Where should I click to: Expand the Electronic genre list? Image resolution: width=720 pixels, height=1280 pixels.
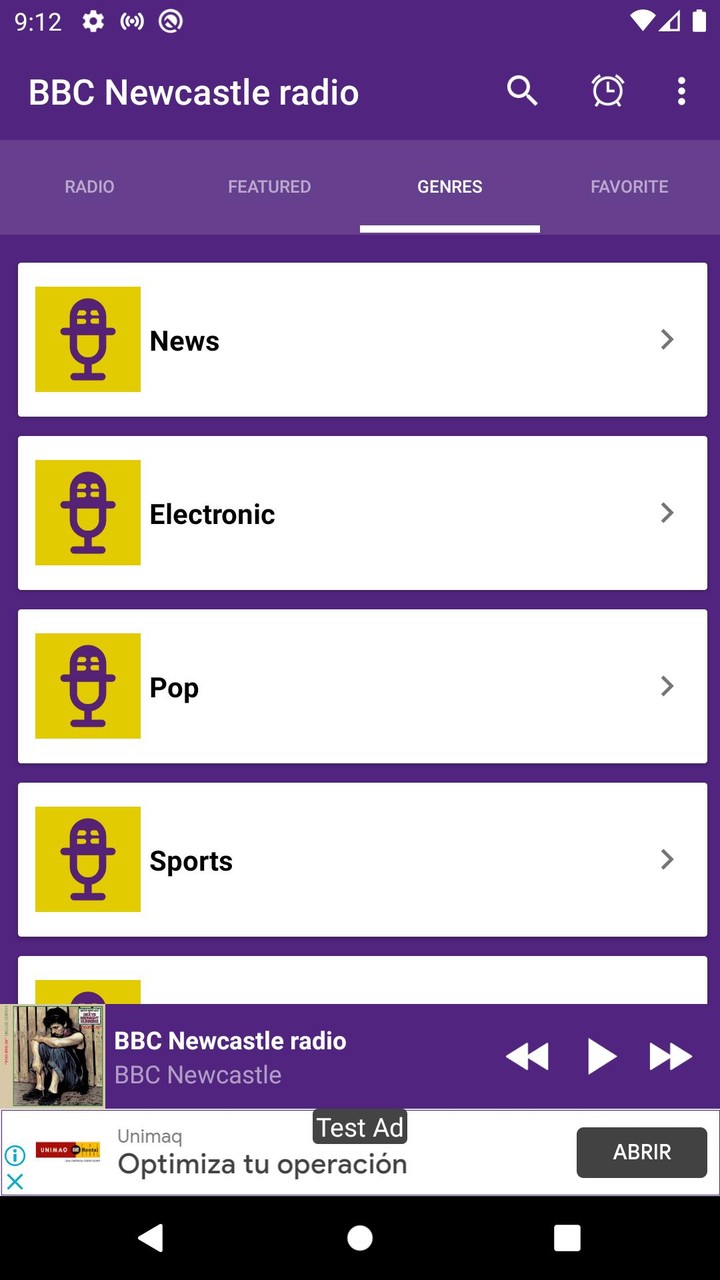667,513
